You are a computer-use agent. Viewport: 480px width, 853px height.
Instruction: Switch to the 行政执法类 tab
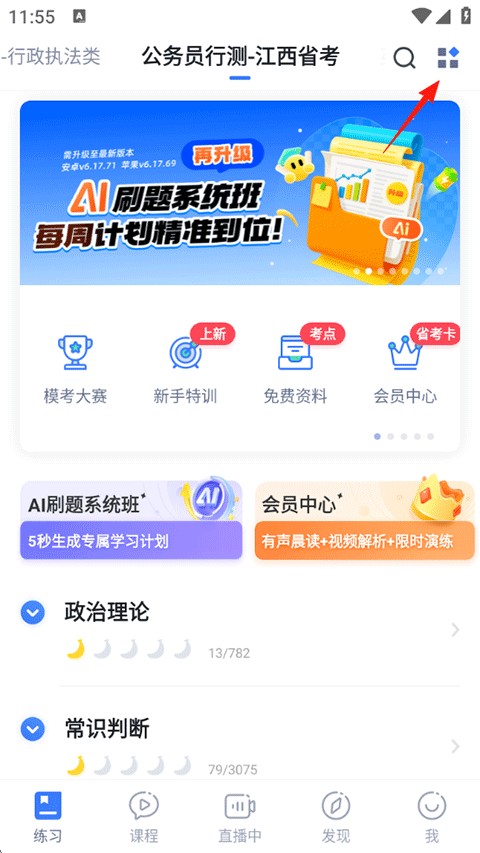[51, 57]
